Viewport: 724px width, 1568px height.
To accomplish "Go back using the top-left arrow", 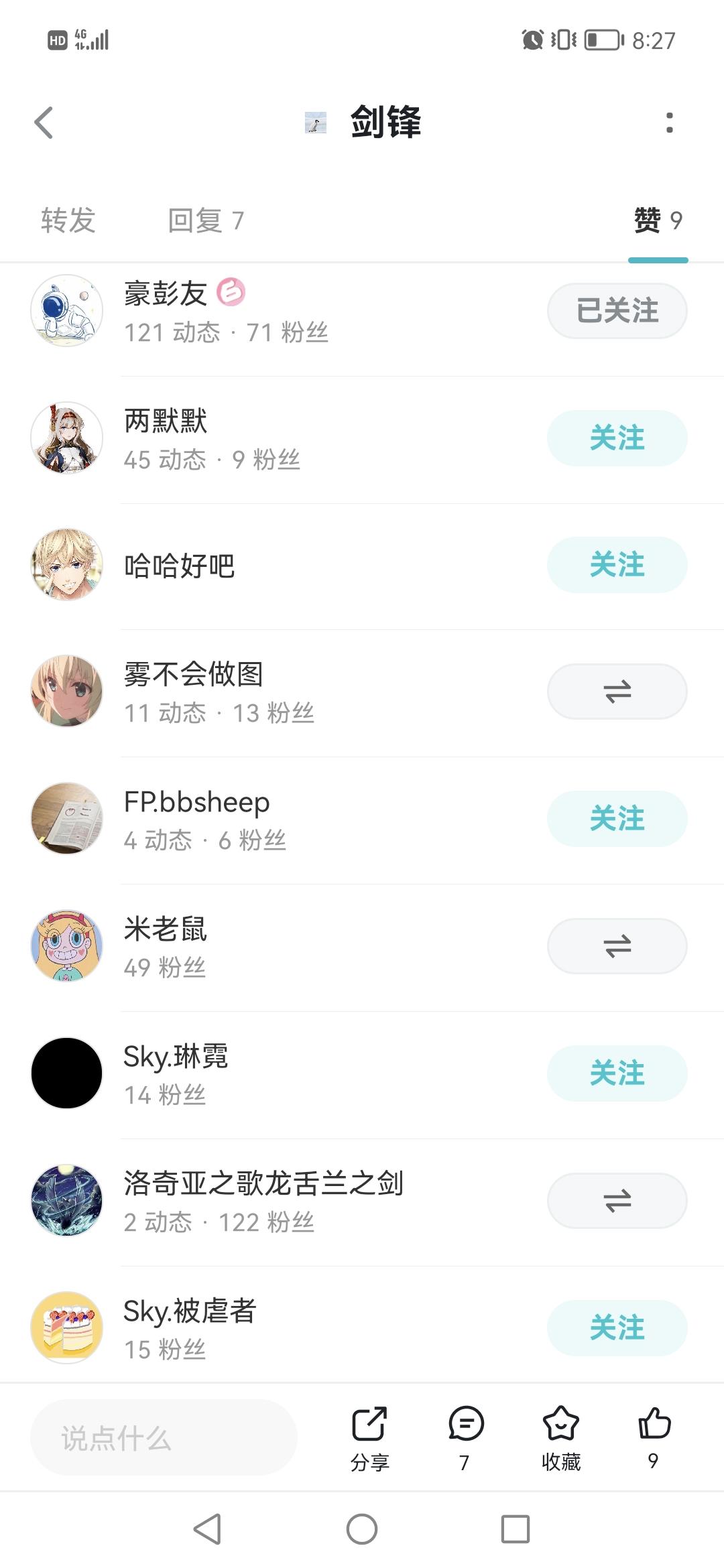I will pos(44,123).
